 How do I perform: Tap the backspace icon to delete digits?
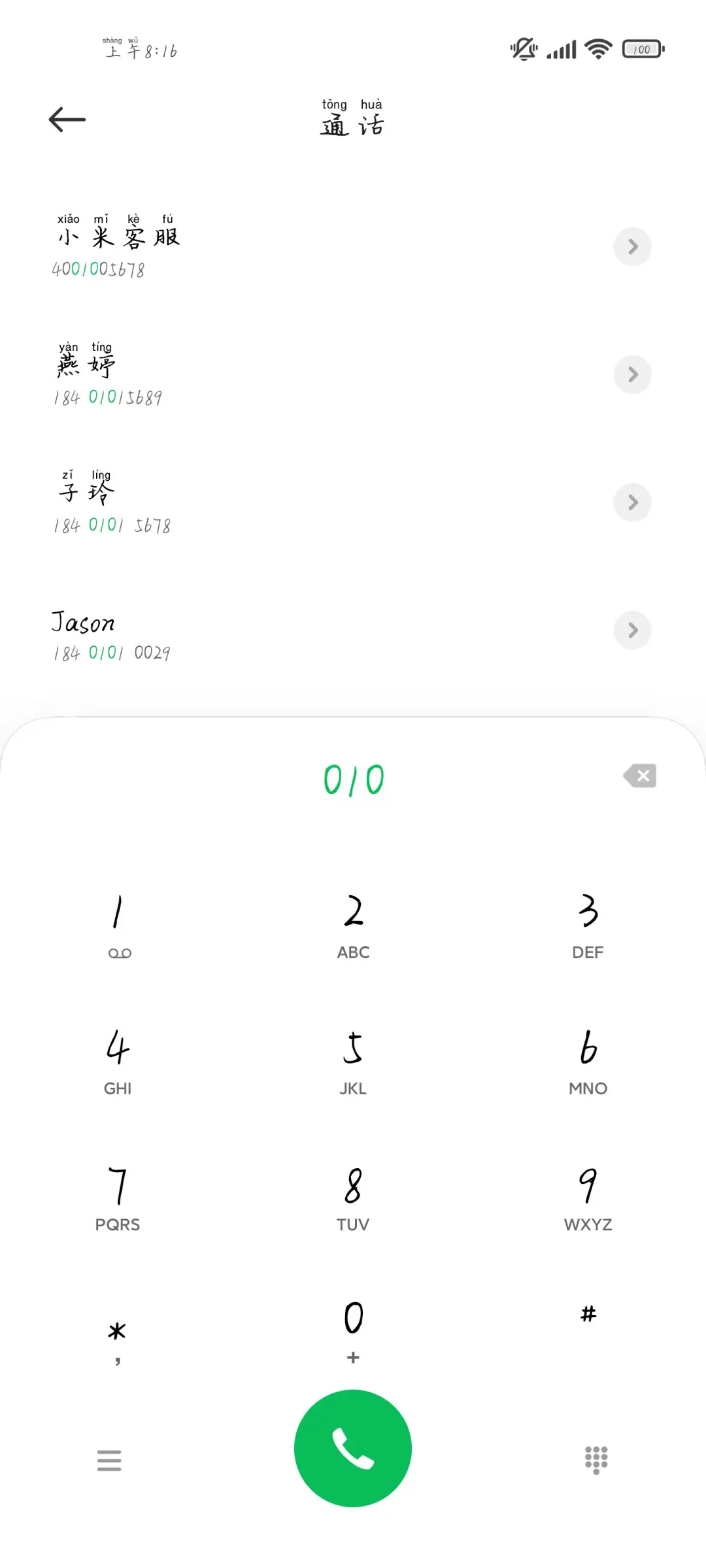point(639,777)
